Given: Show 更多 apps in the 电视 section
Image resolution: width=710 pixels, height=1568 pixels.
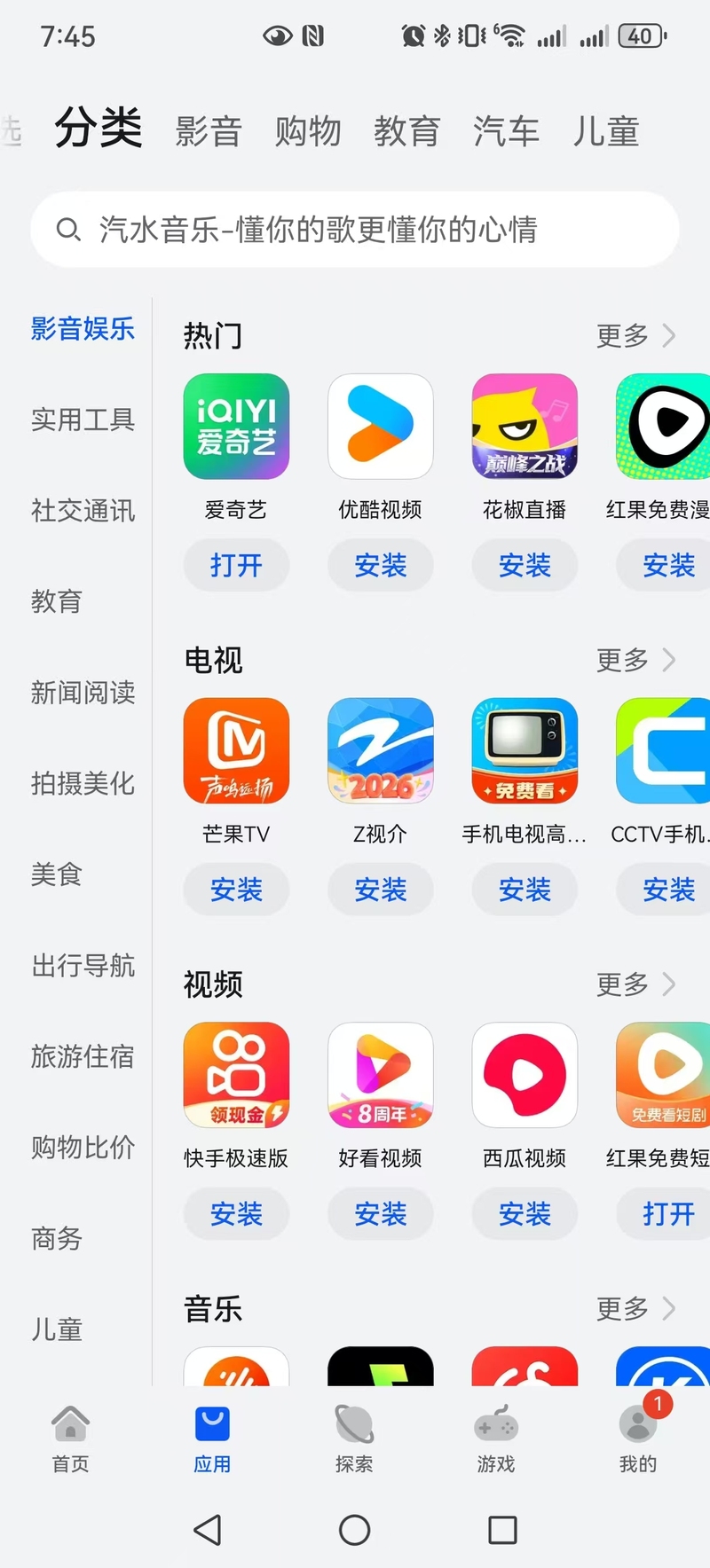Looking at the screenshot, I should (x=635, y=660).
